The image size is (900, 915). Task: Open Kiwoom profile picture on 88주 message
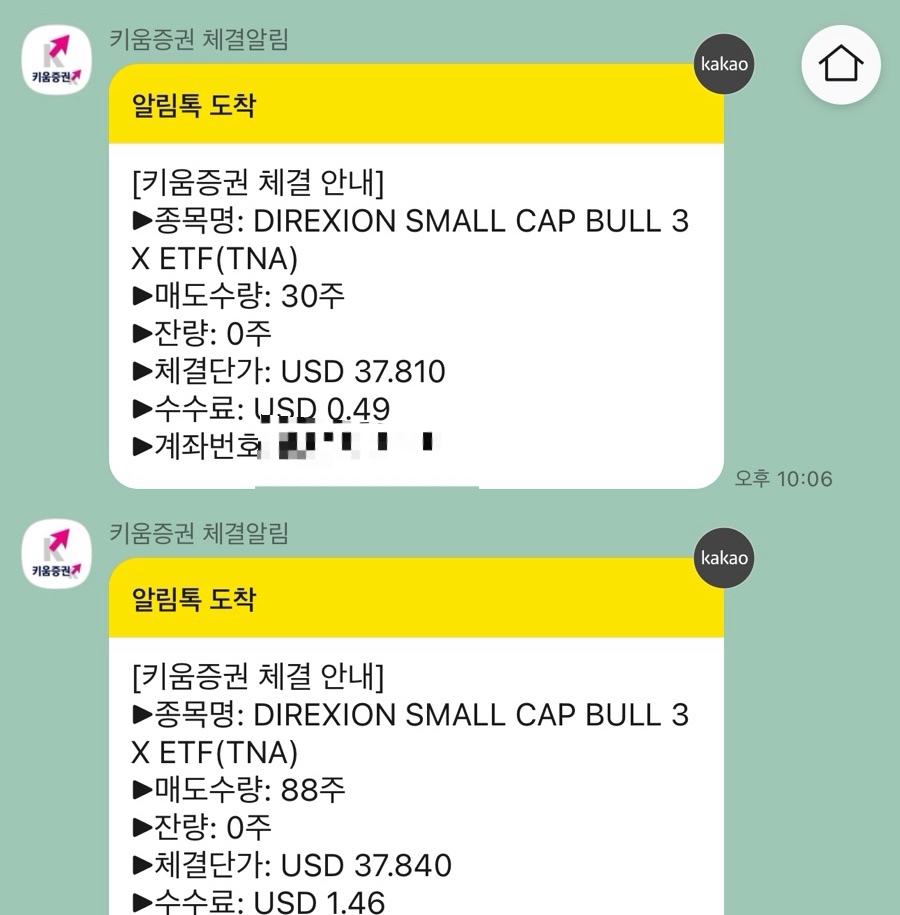(x=57, y=554)
